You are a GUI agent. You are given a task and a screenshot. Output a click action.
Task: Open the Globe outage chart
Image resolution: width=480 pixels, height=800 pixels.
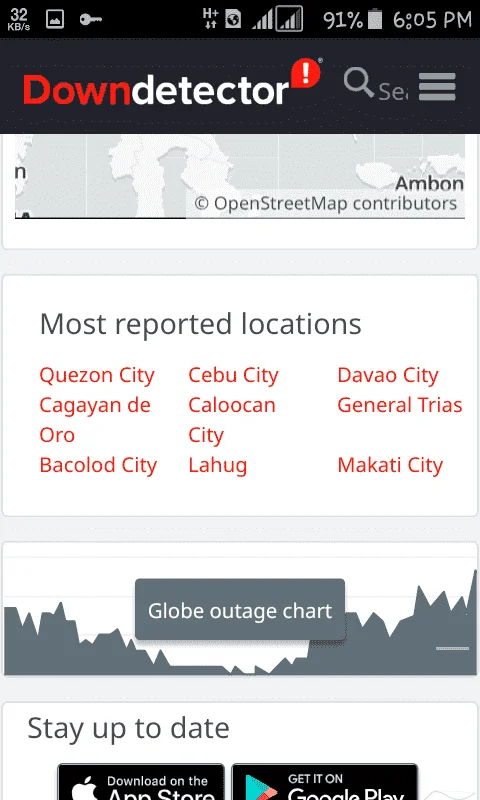click(240, 611)
